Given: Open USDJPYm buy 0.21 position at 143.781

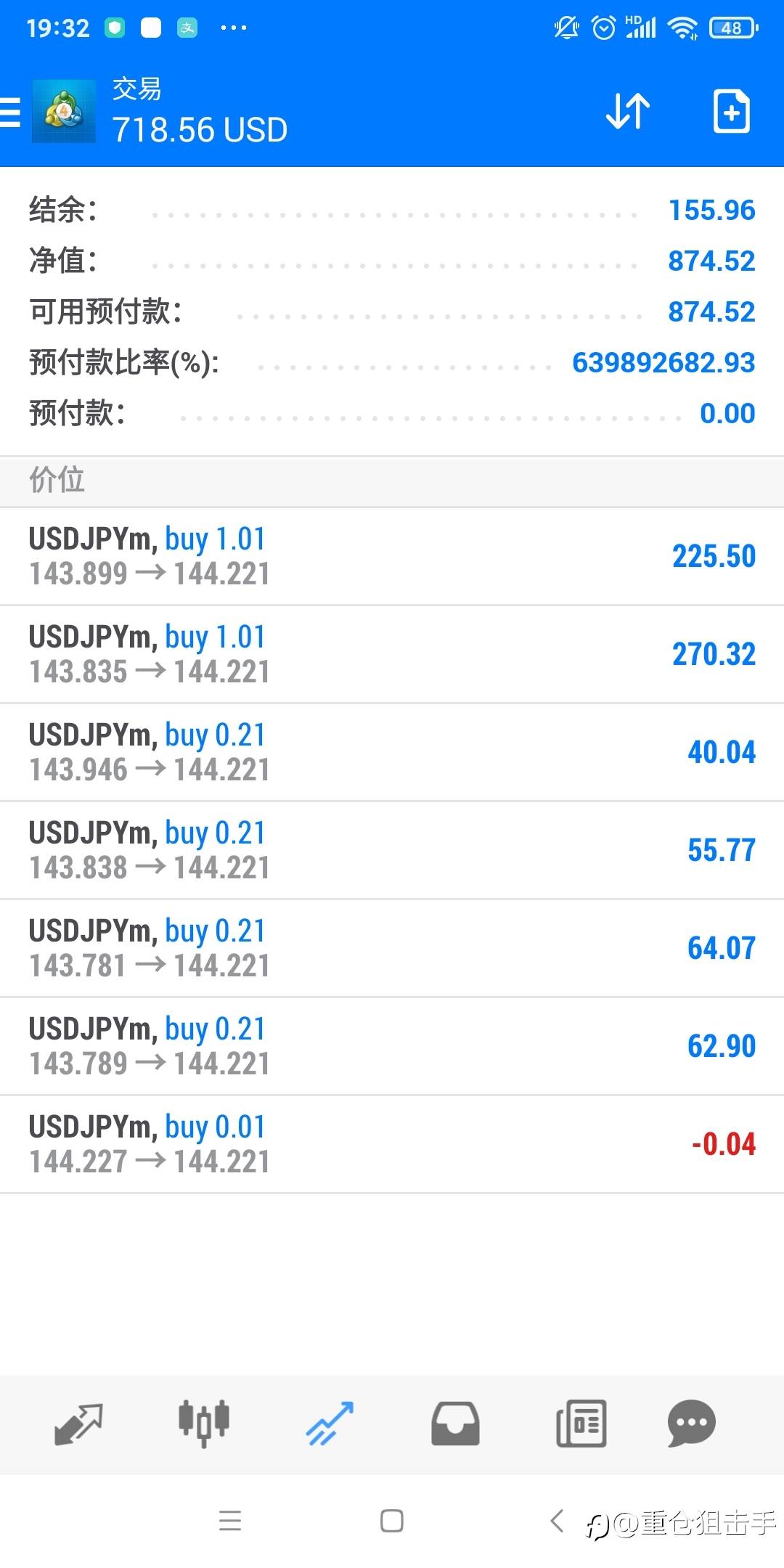Looking at the screenshot, I should 392,948.
